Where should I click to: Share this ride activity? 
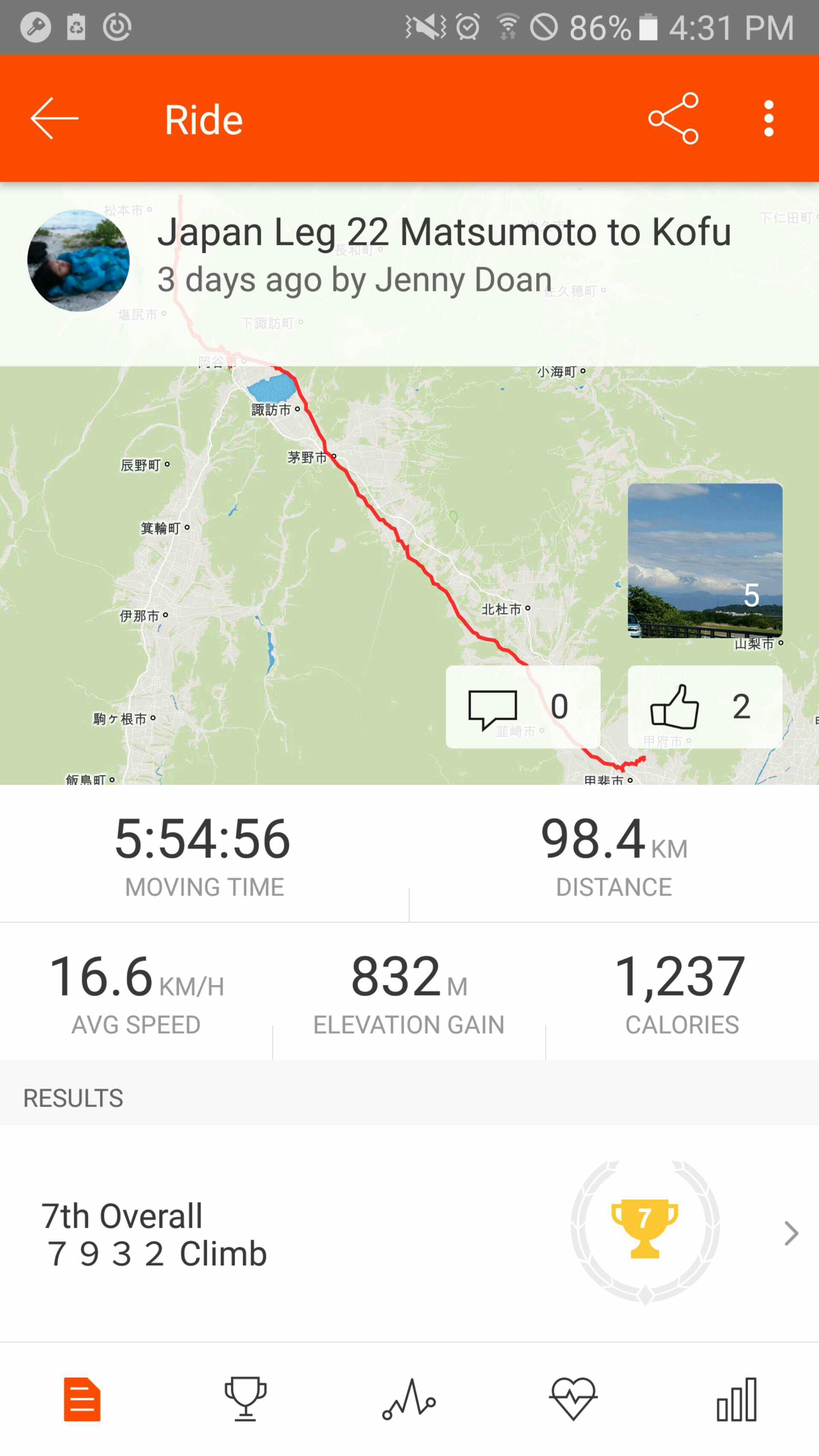674,119
